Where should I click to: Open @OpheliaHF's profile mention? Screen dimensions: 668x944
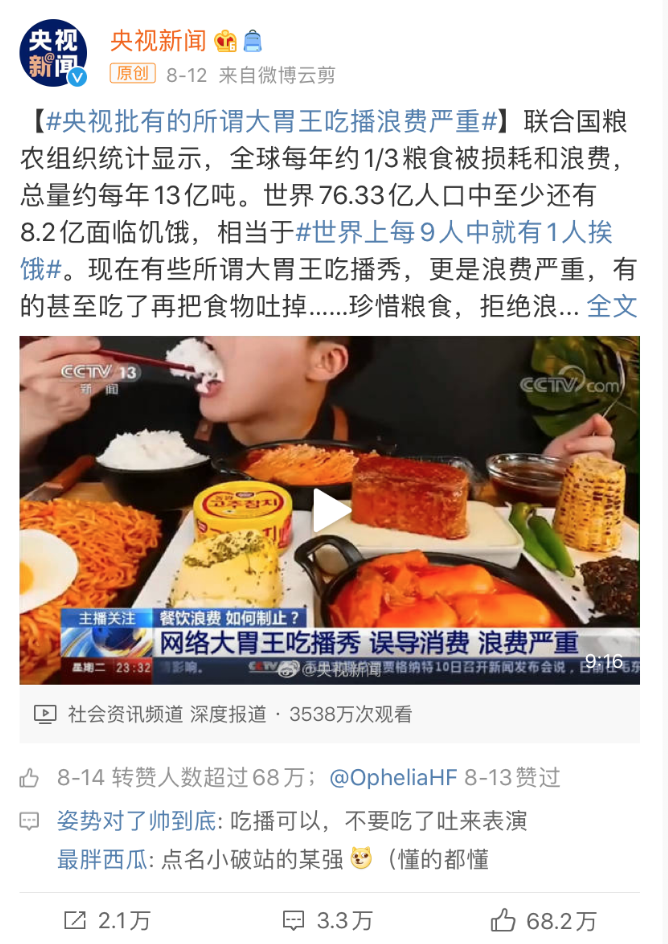pos(392,777)
